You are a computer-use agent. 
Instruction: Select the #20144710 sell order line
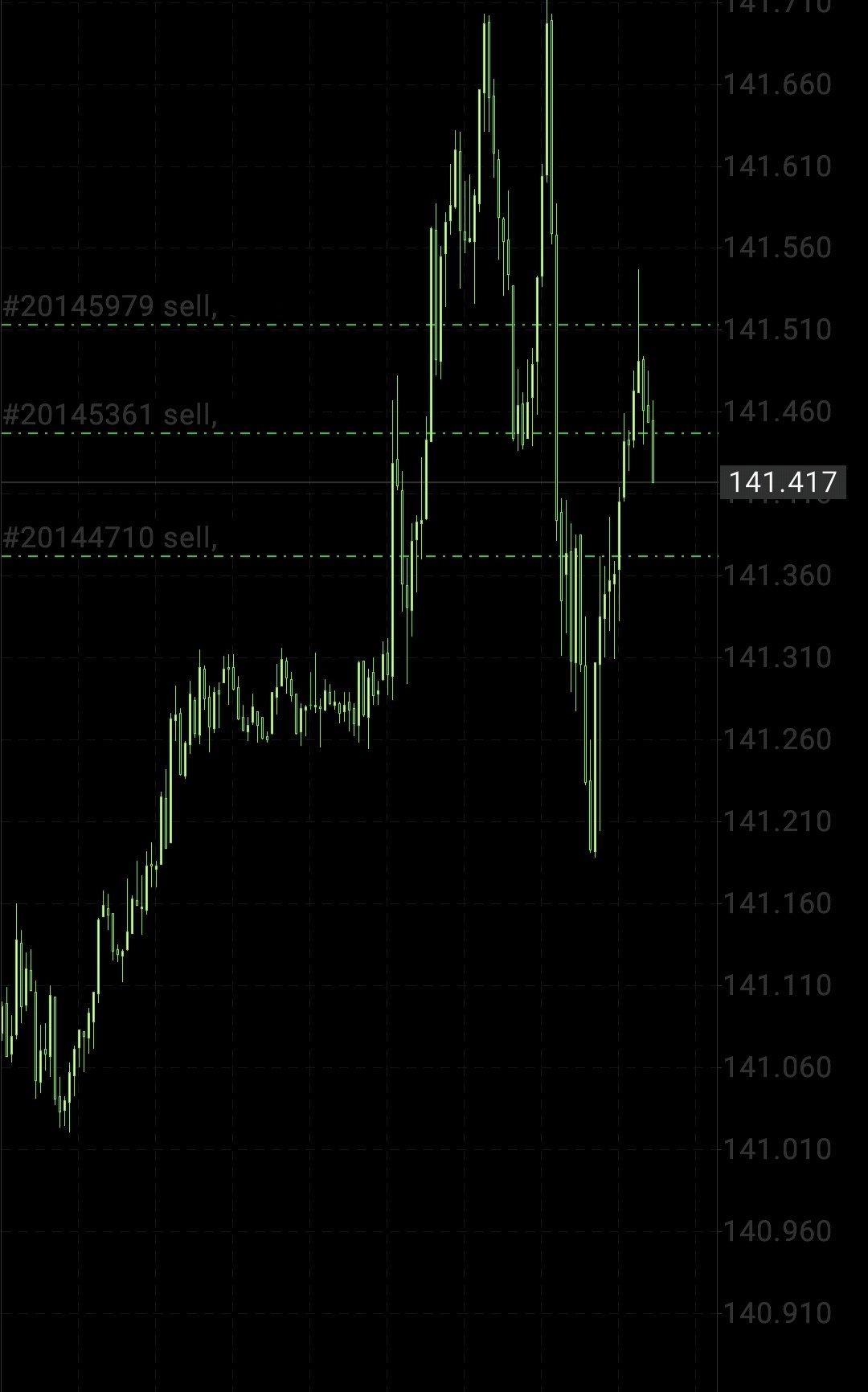point(241,556)
